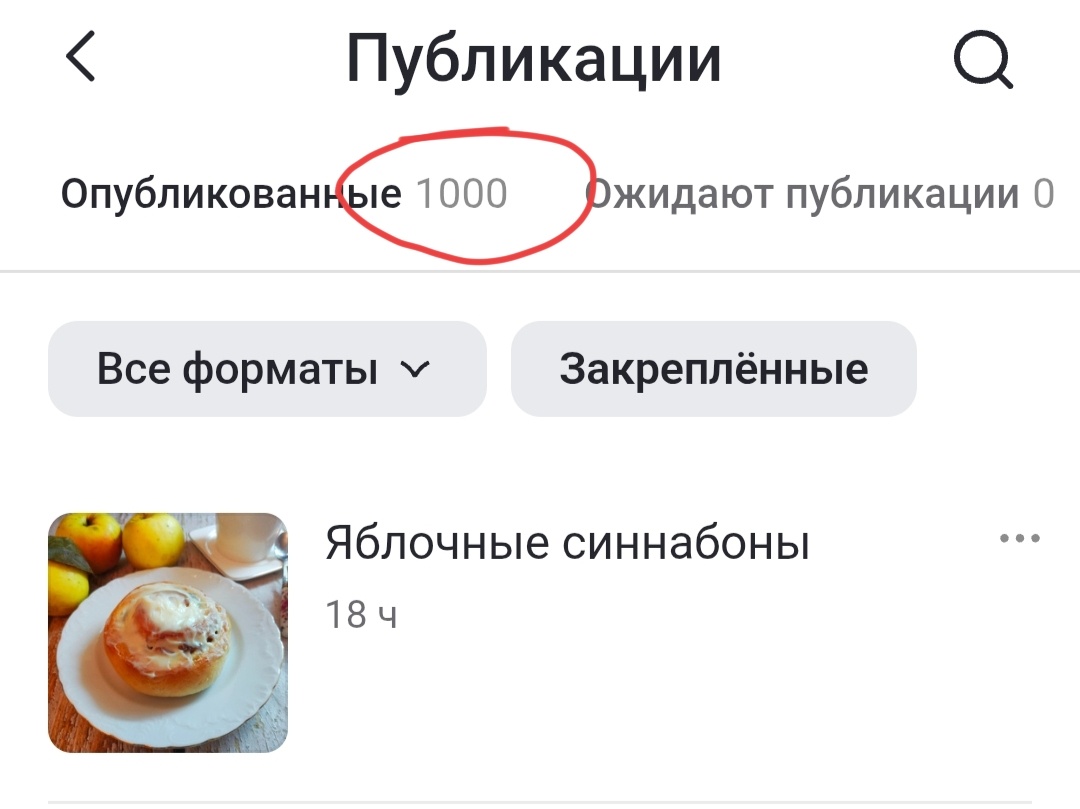1080x809 pixels.
Task: Expand the Все форматы dropdown
Action: pyautogui.click(x=266, y=369)
